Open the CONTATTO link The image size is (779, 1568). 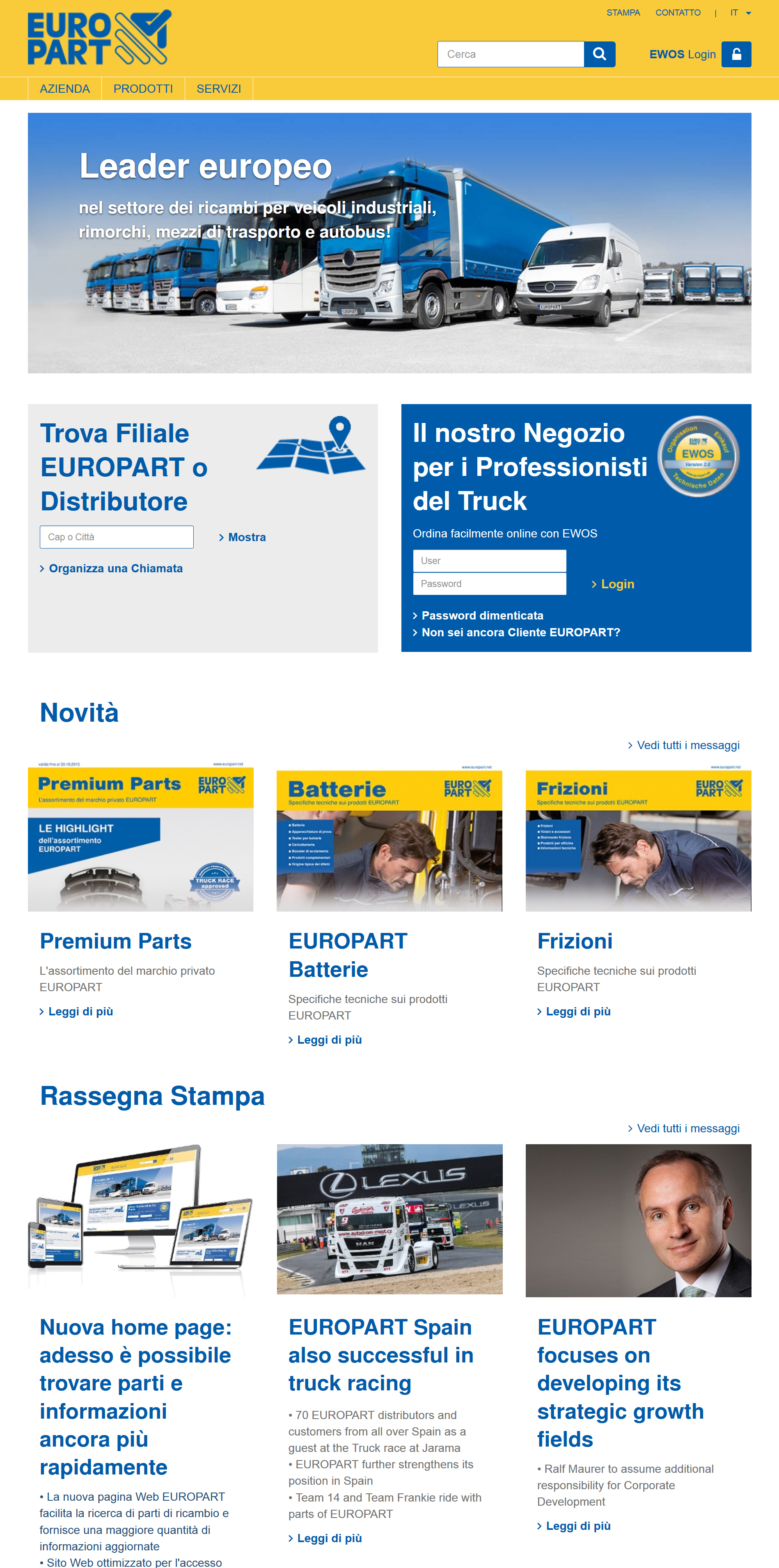(677, 13)
